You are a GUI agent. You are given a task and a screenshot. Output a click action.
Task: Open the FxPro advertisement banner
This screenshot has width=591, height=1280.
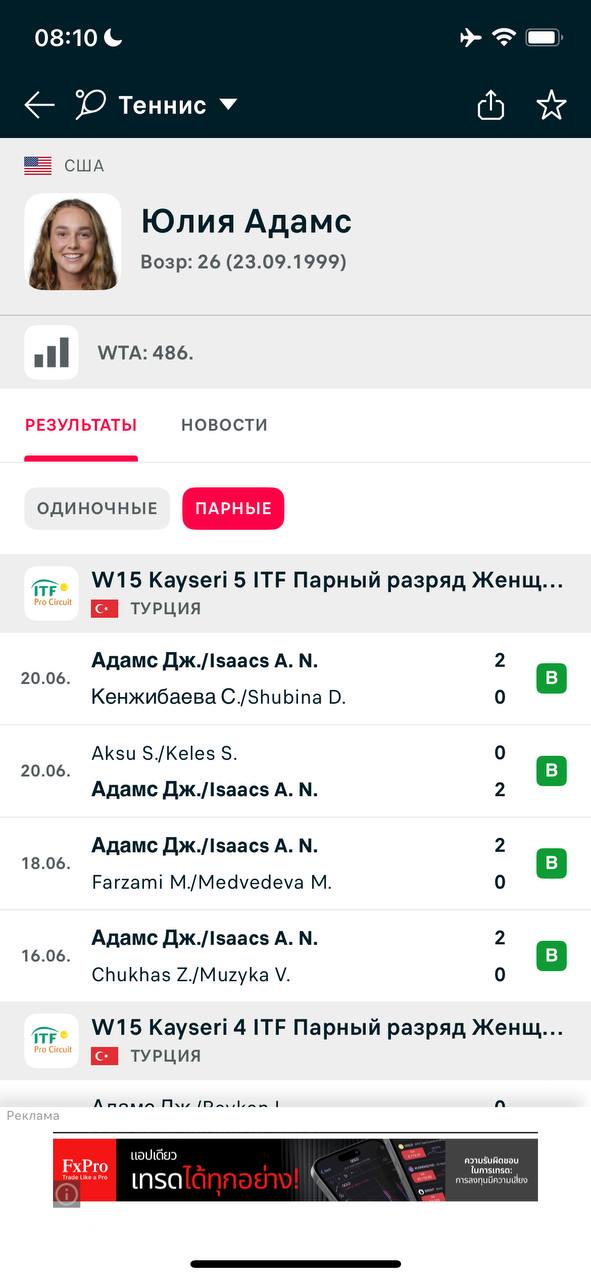click(x=295, y=1170)
